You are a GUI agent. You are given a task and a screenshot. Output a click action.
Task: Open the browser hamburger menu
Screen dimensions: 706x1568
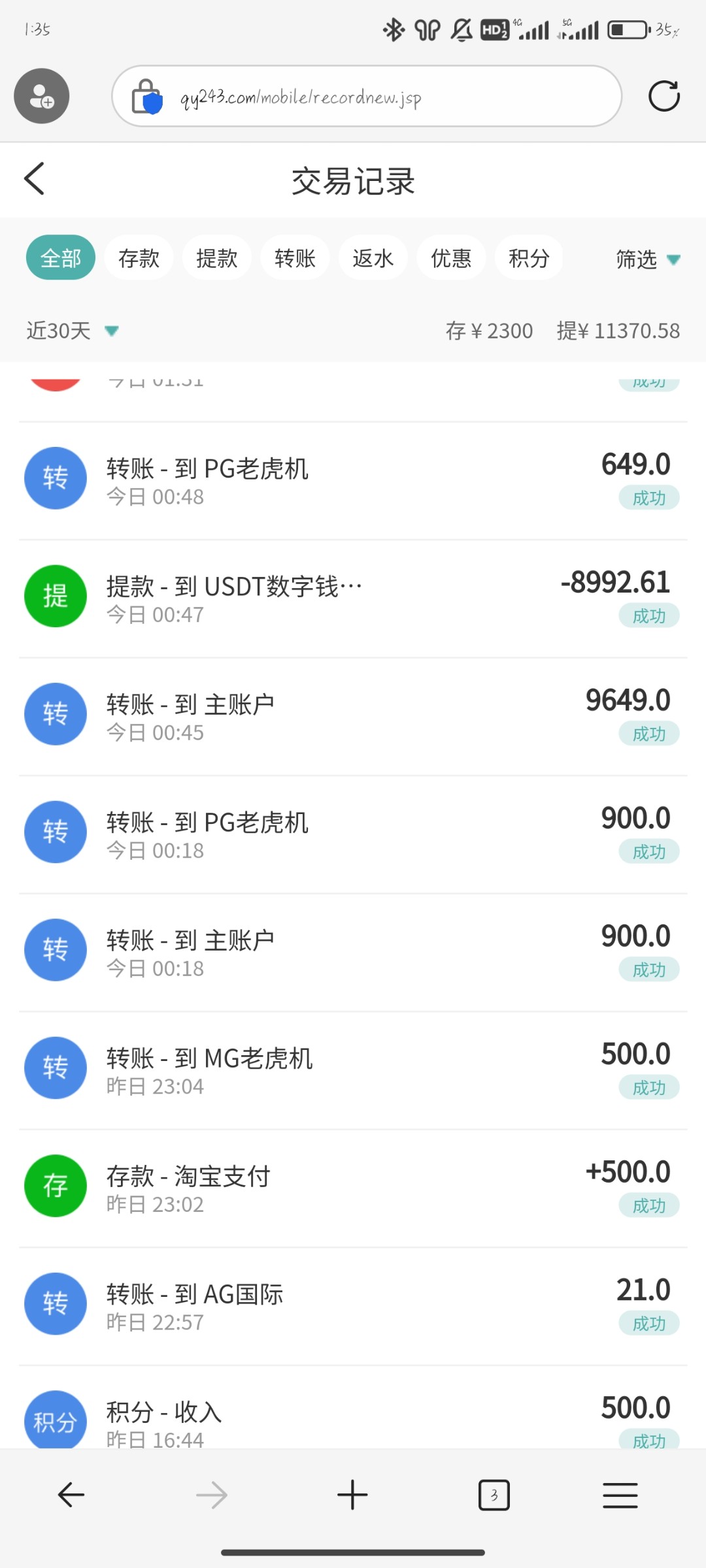tap(620, 1495)
